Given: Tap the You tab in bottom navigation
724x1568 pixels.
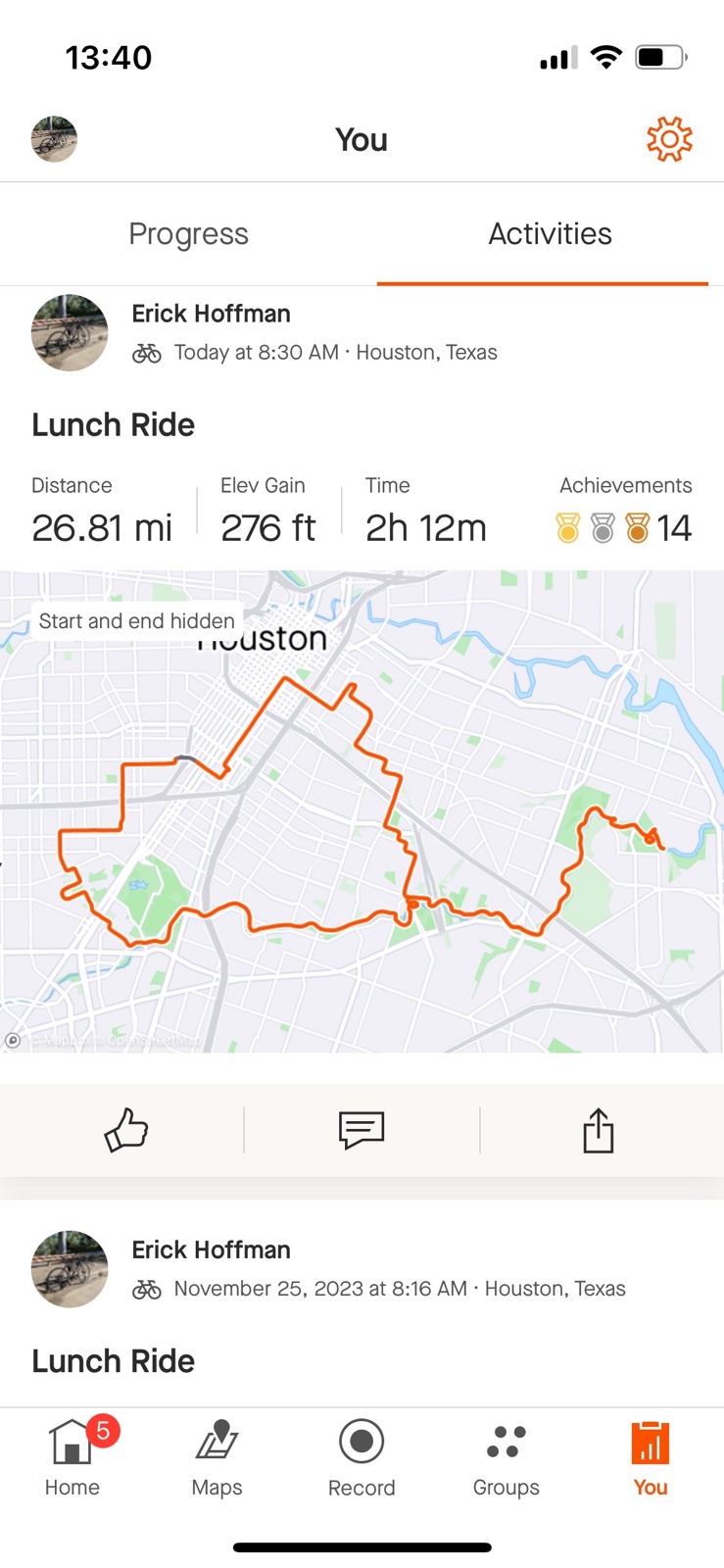Looking at the screenshot, I should coord(650,1458).
